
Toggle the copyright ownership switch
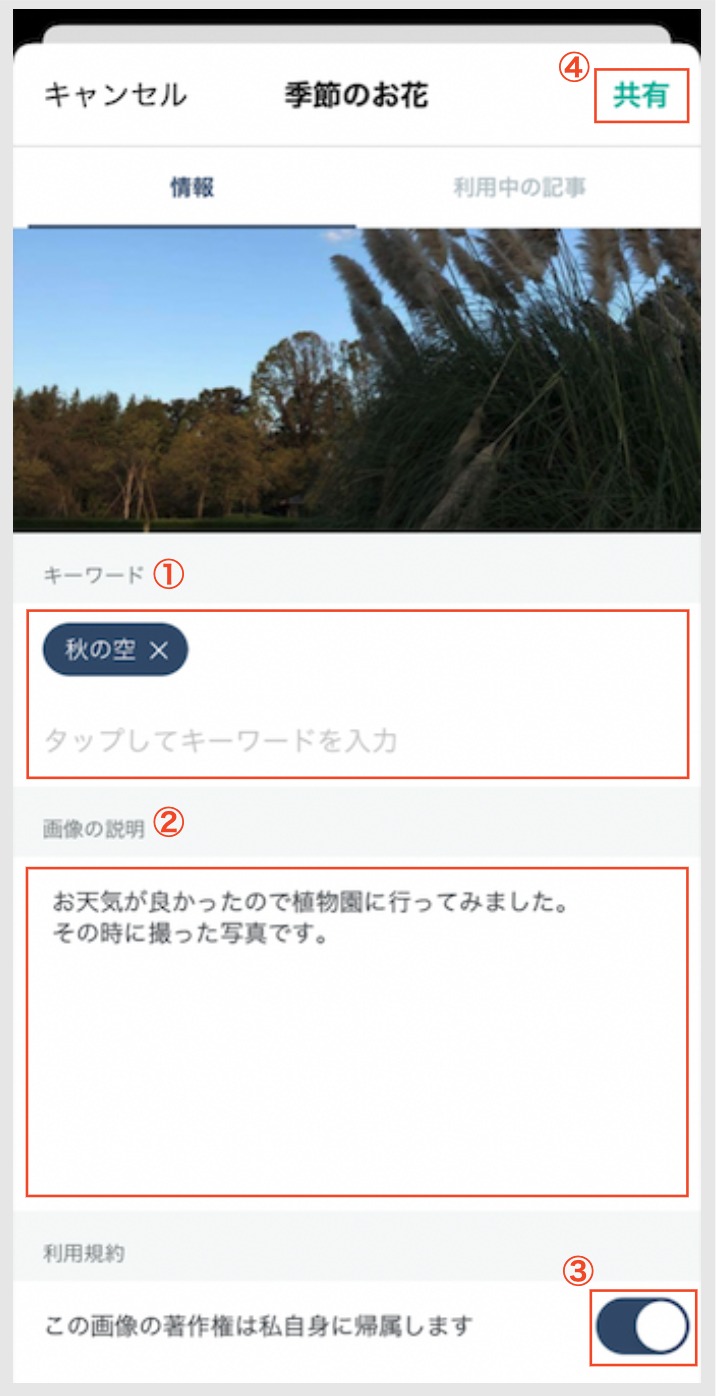click(x=642, y=1328)
